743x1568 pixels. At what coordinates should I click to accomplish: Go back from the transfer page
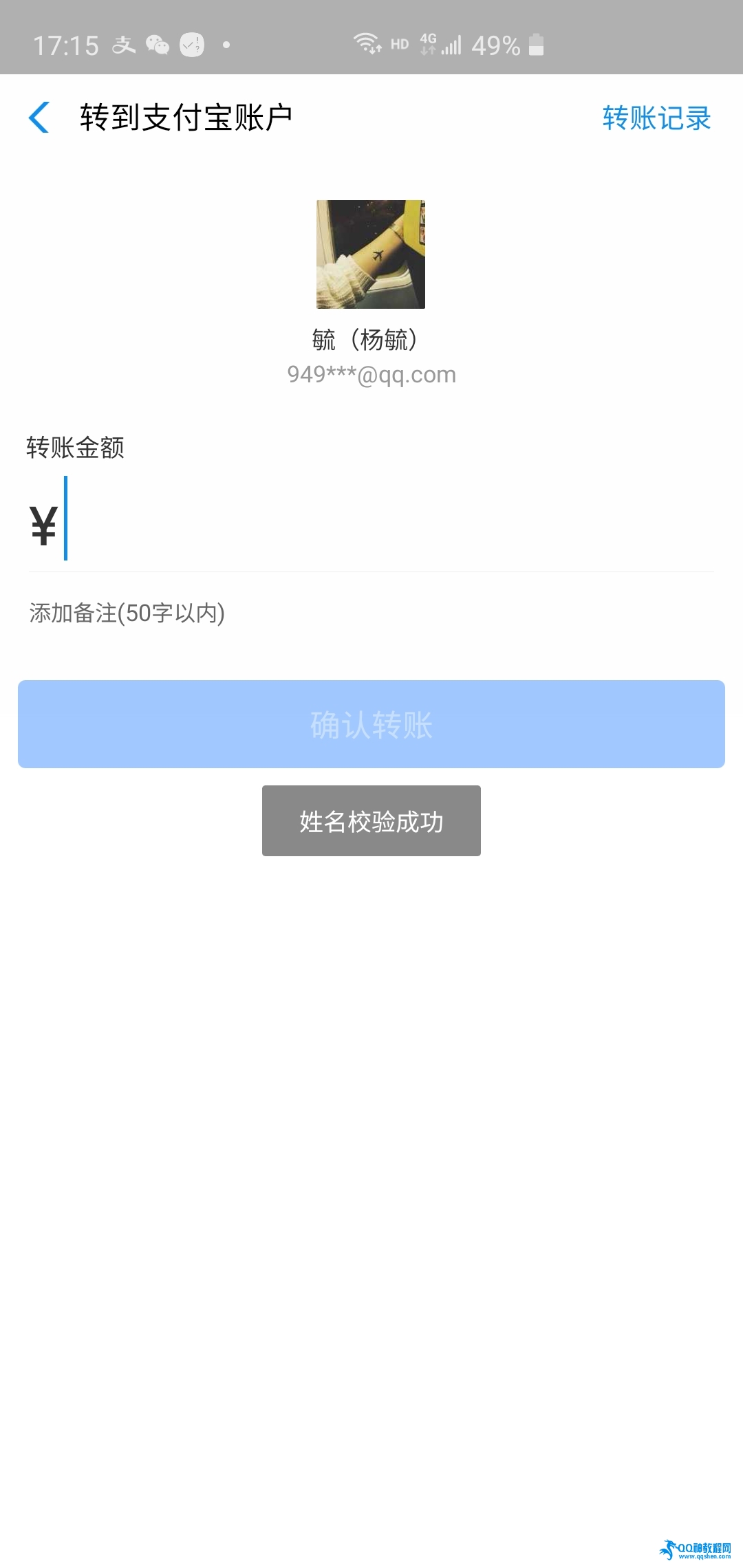(39, 117)
